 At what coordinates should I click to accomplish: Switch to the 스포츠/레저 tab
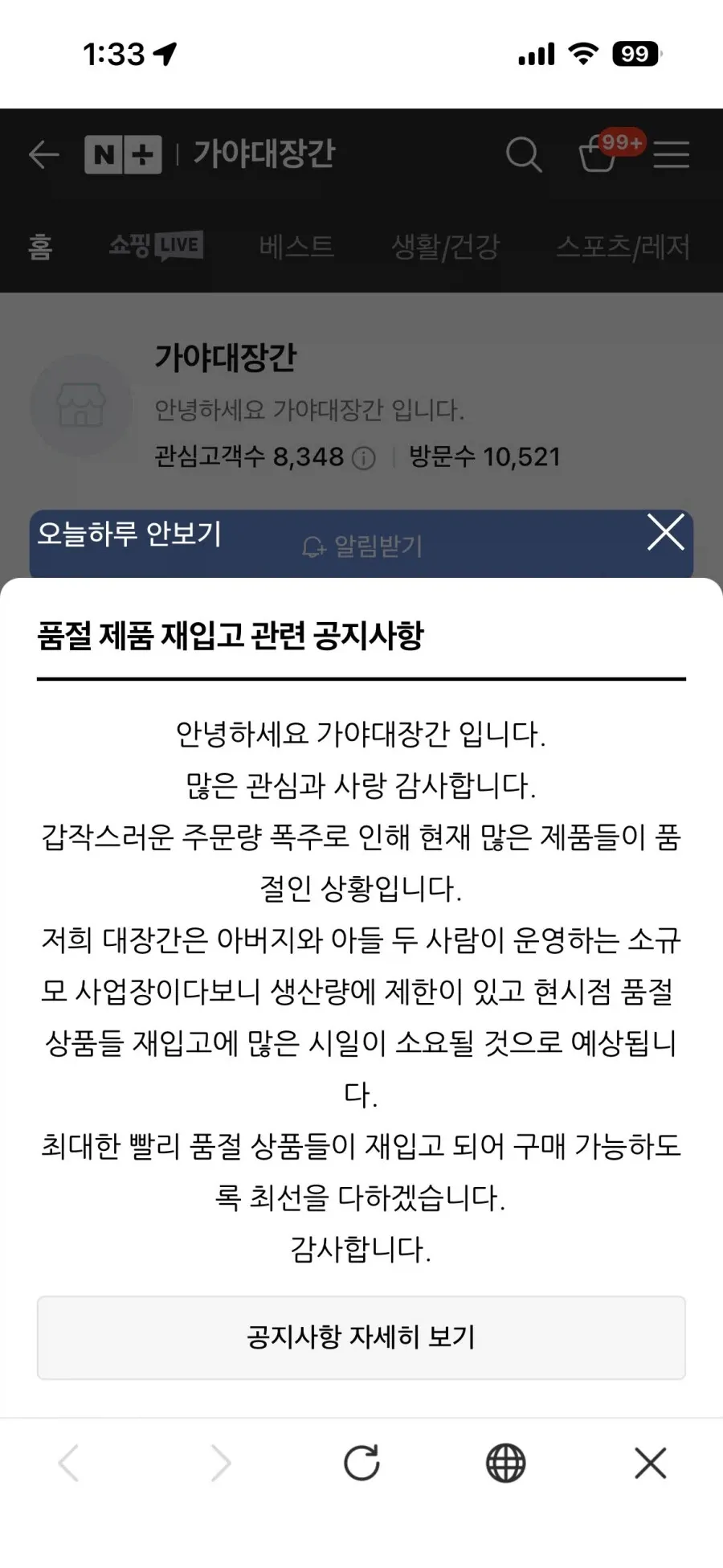click(623, 246)
